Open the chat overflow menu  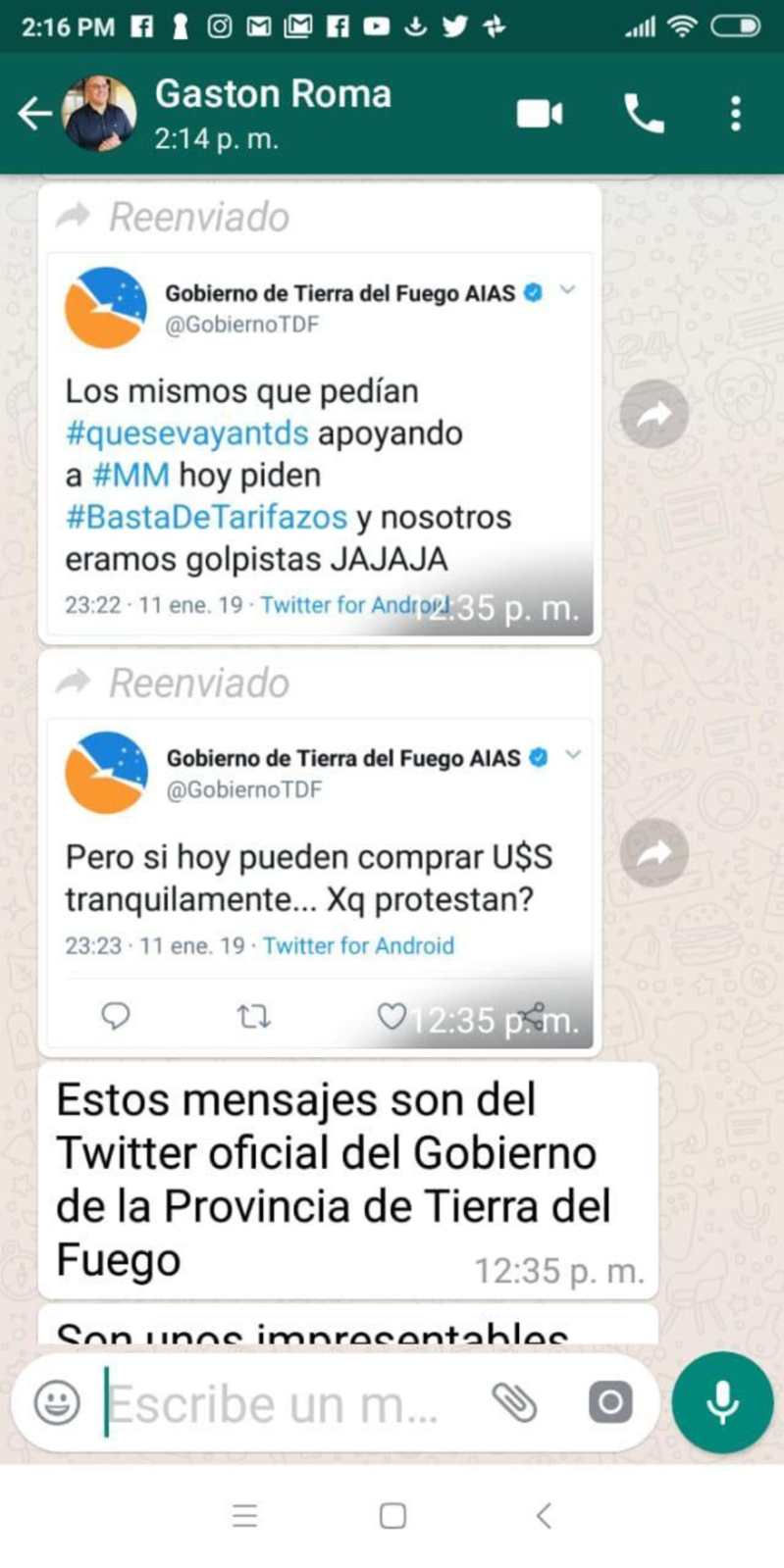click(x=736, y=114)
